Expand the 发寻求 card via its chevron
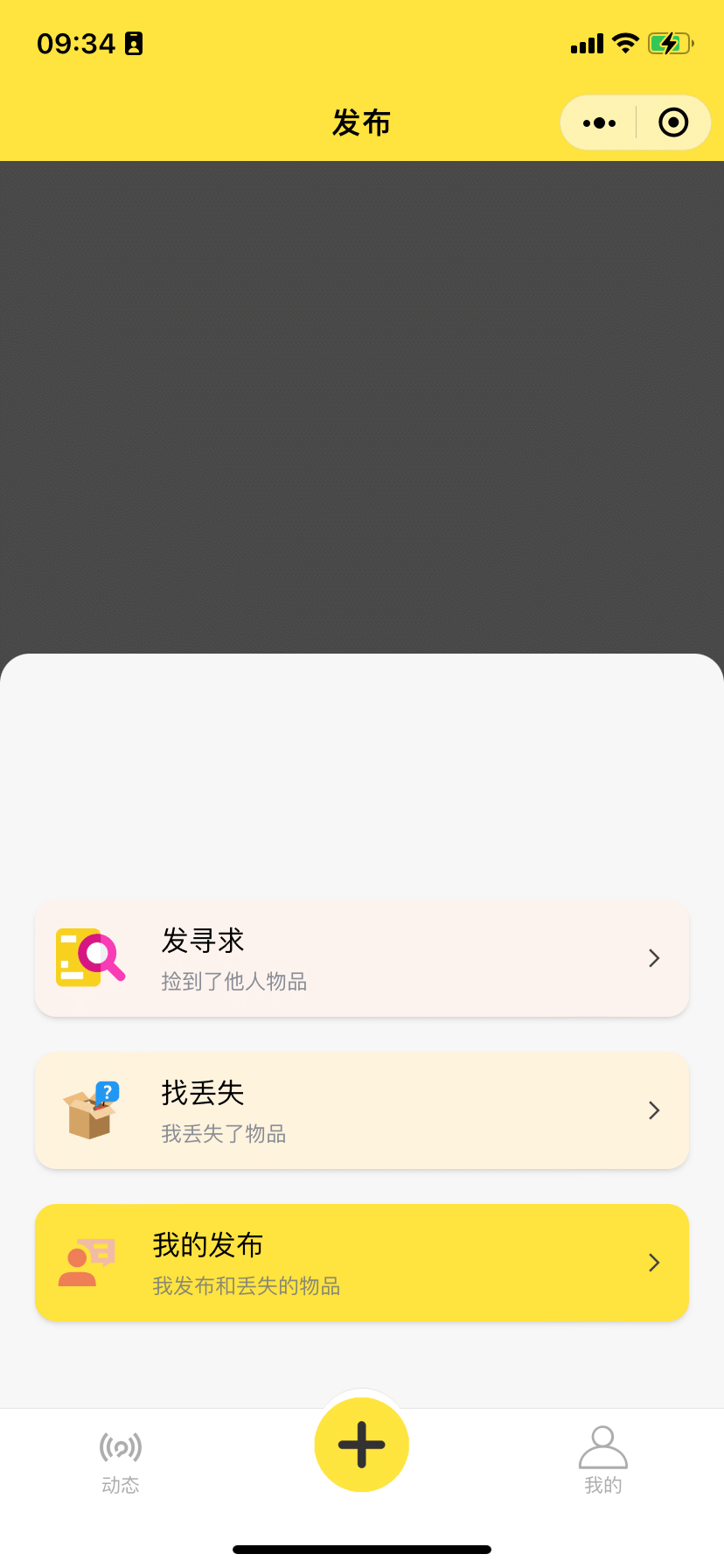This screenshot has width=724, height=1568. click(653, 958)
